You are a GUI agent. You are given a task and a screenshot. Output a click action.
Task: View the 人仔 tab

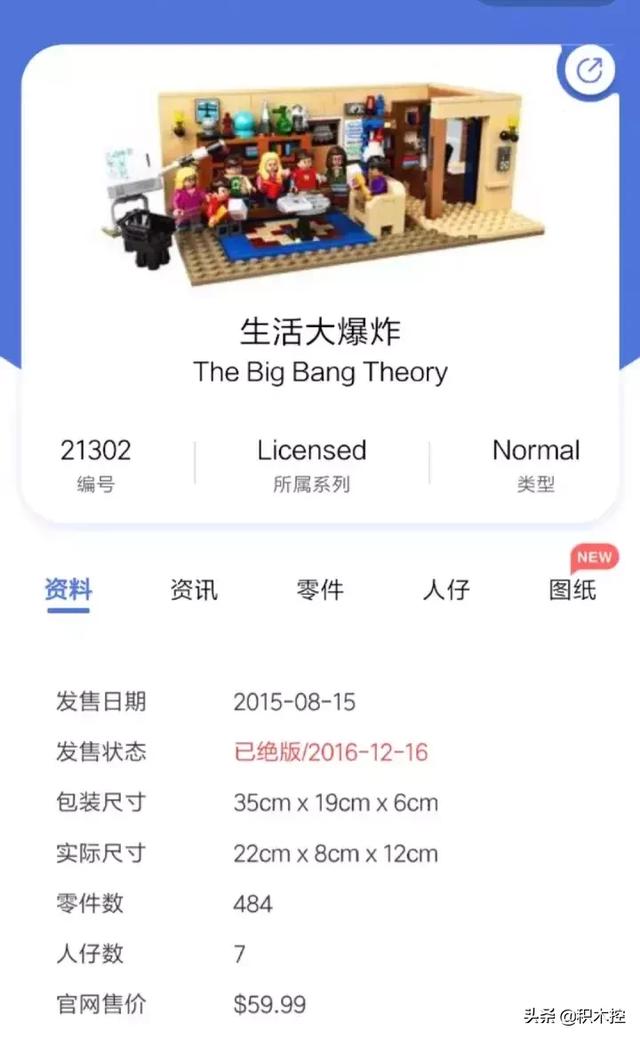point(446,589)
